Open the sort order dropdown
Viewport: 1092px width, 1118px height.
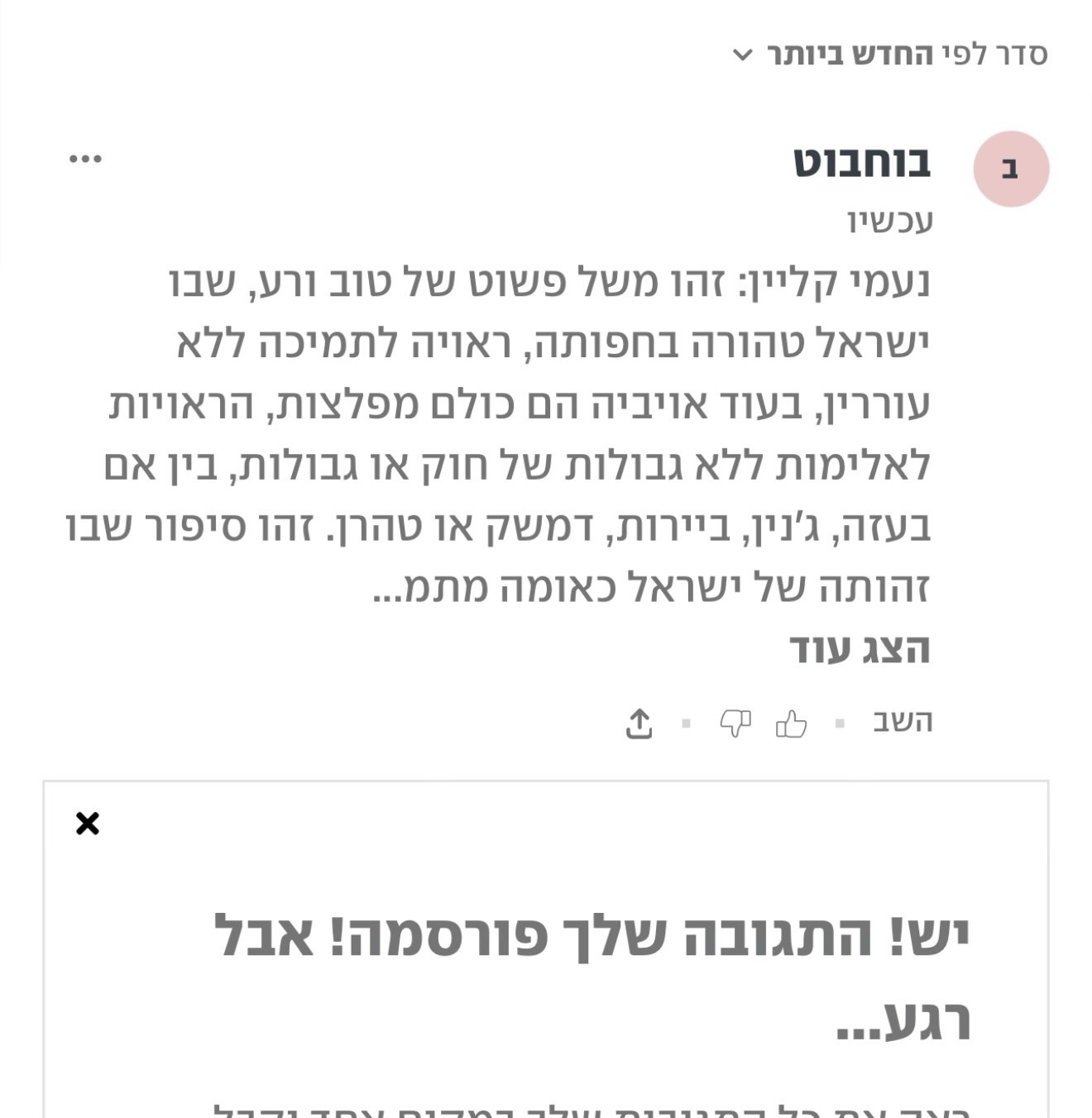[x=890, y=55]
